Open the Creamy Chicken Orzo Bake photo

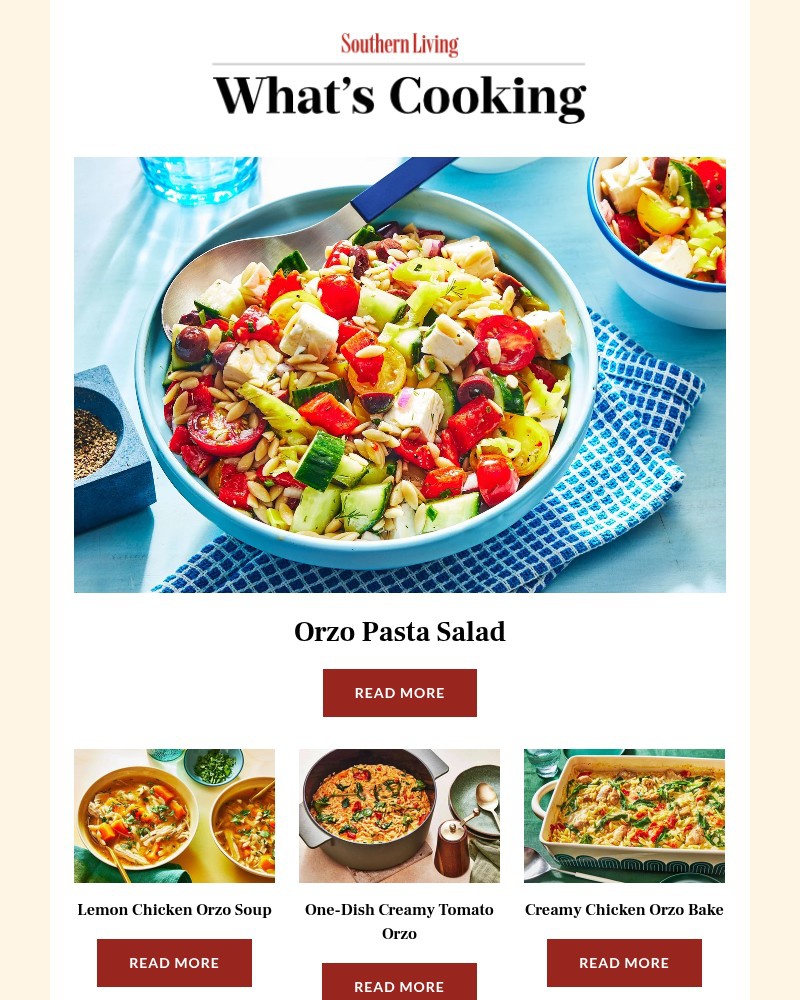pos(624,815)
